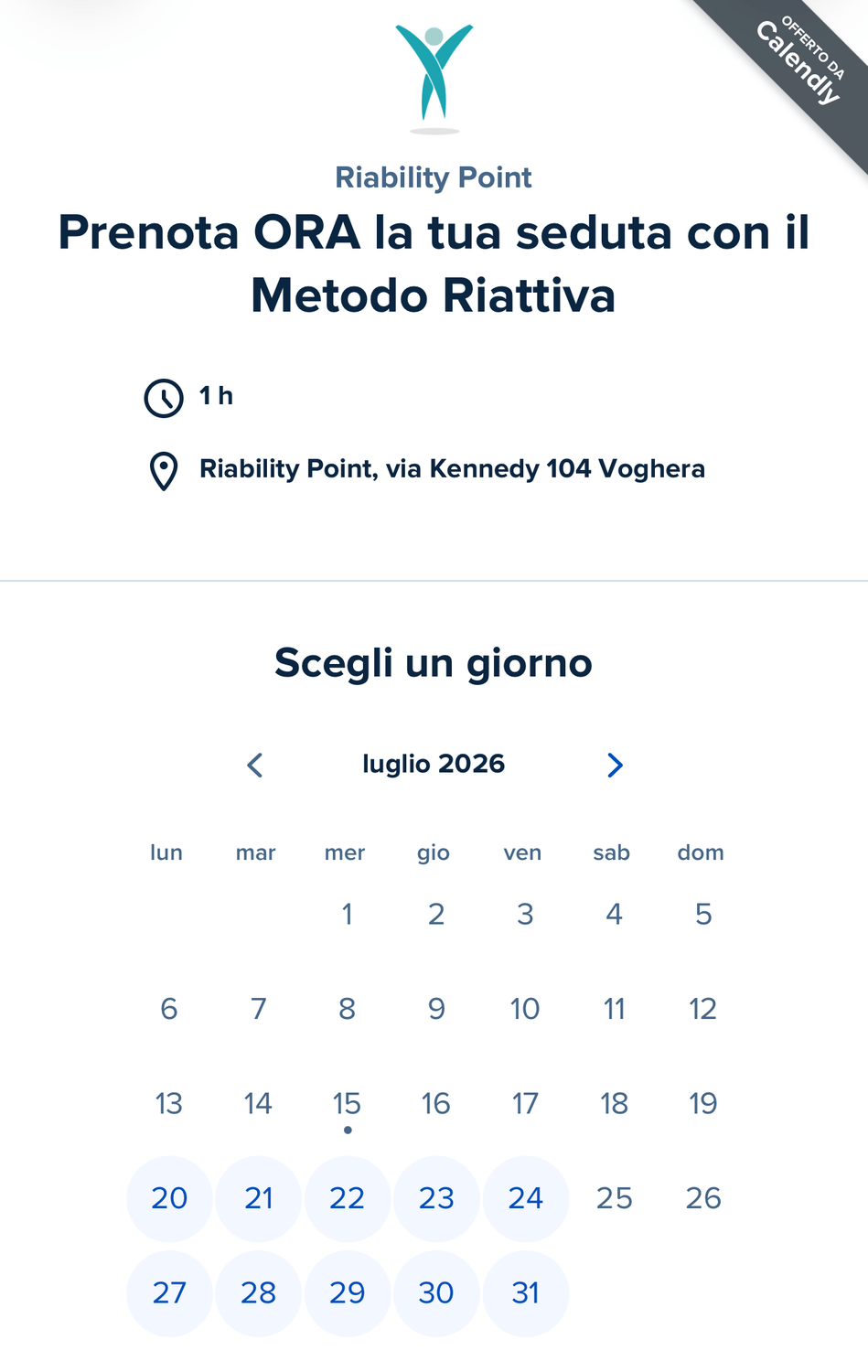This screenshot has width=868, height=1372.
Task: Go back to the previous month arrow
Action: [x=255, y=765]
